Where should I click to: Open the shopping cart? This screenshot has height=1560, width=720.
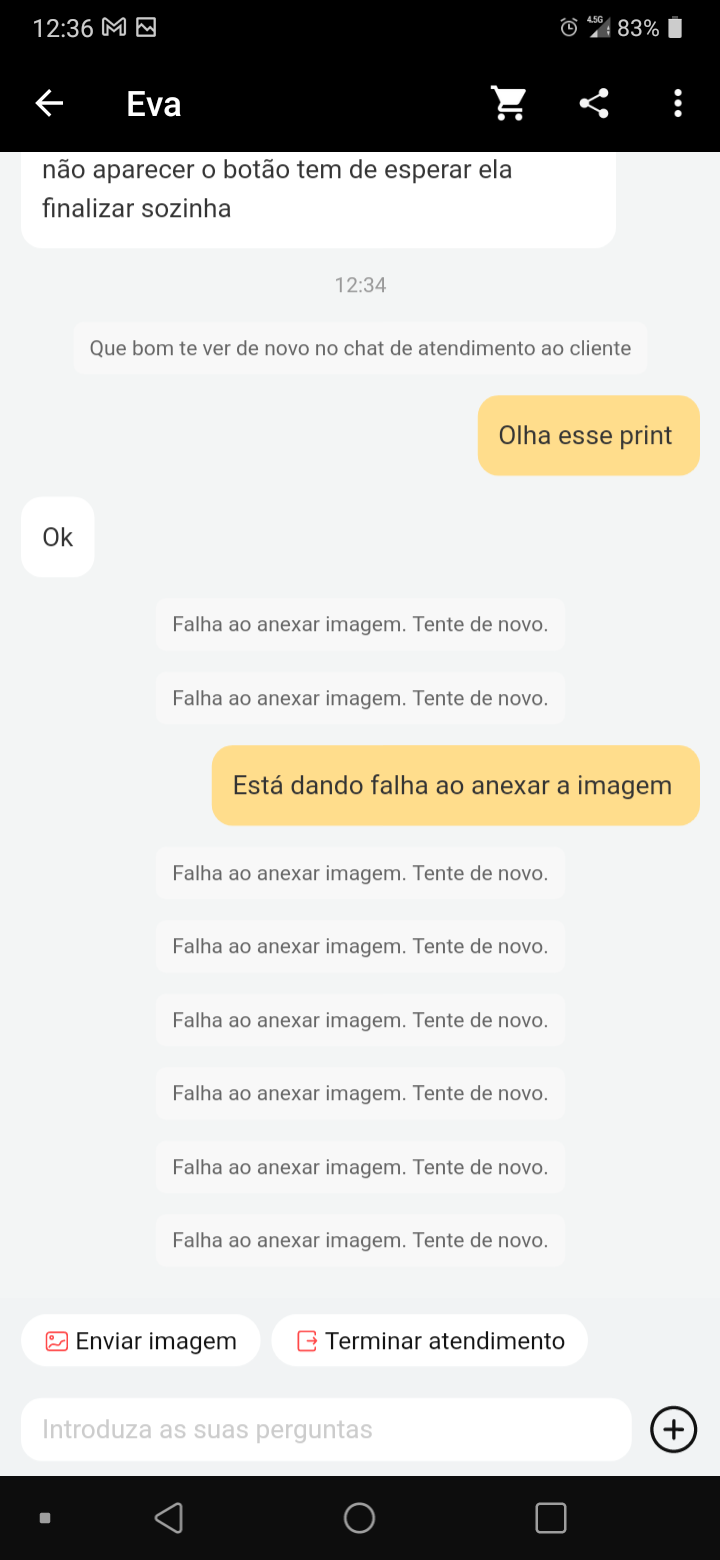click(509, 103)
